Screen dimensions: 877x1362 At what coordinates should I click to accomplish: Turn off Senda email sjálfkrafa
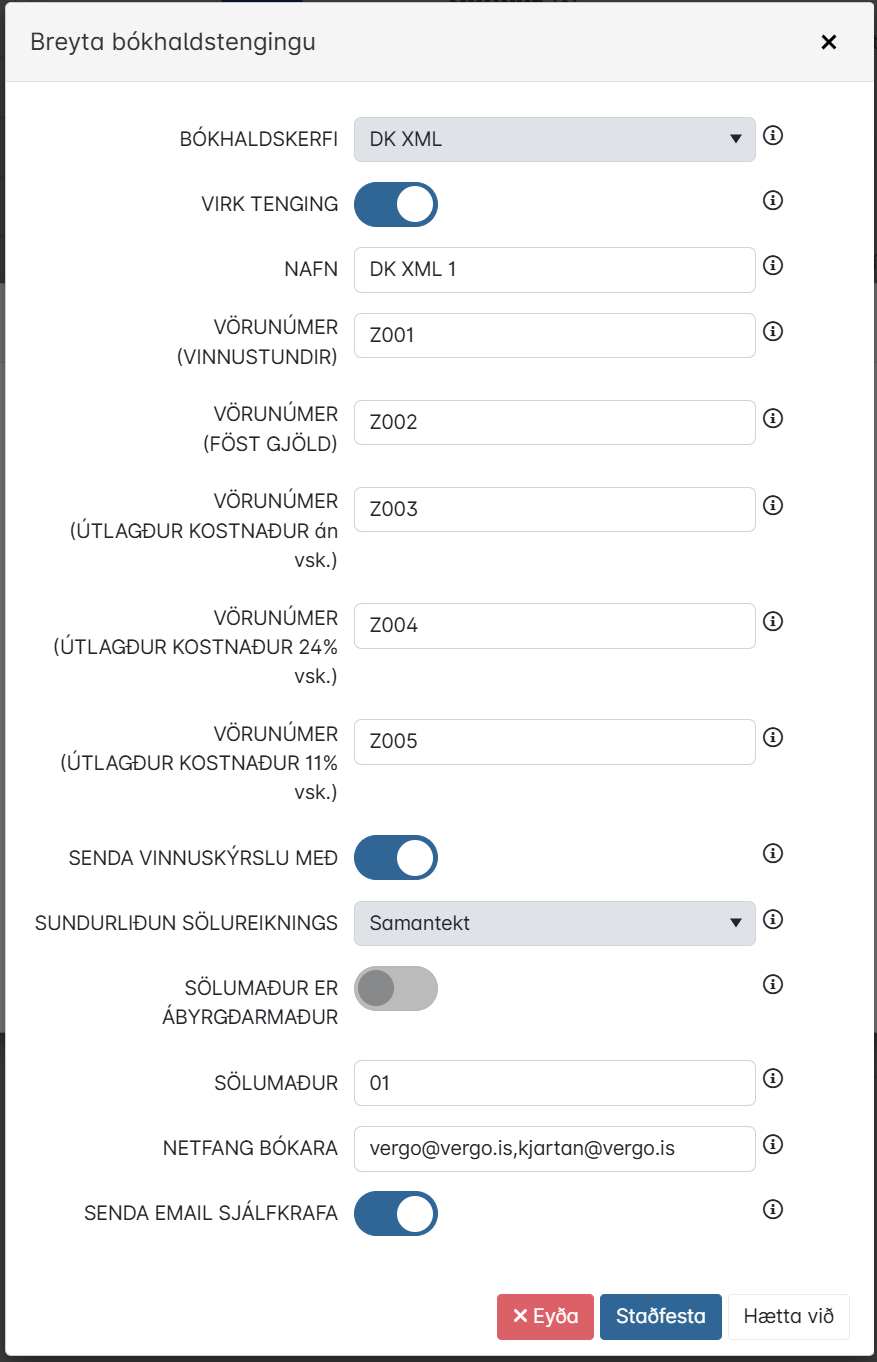396,1213
